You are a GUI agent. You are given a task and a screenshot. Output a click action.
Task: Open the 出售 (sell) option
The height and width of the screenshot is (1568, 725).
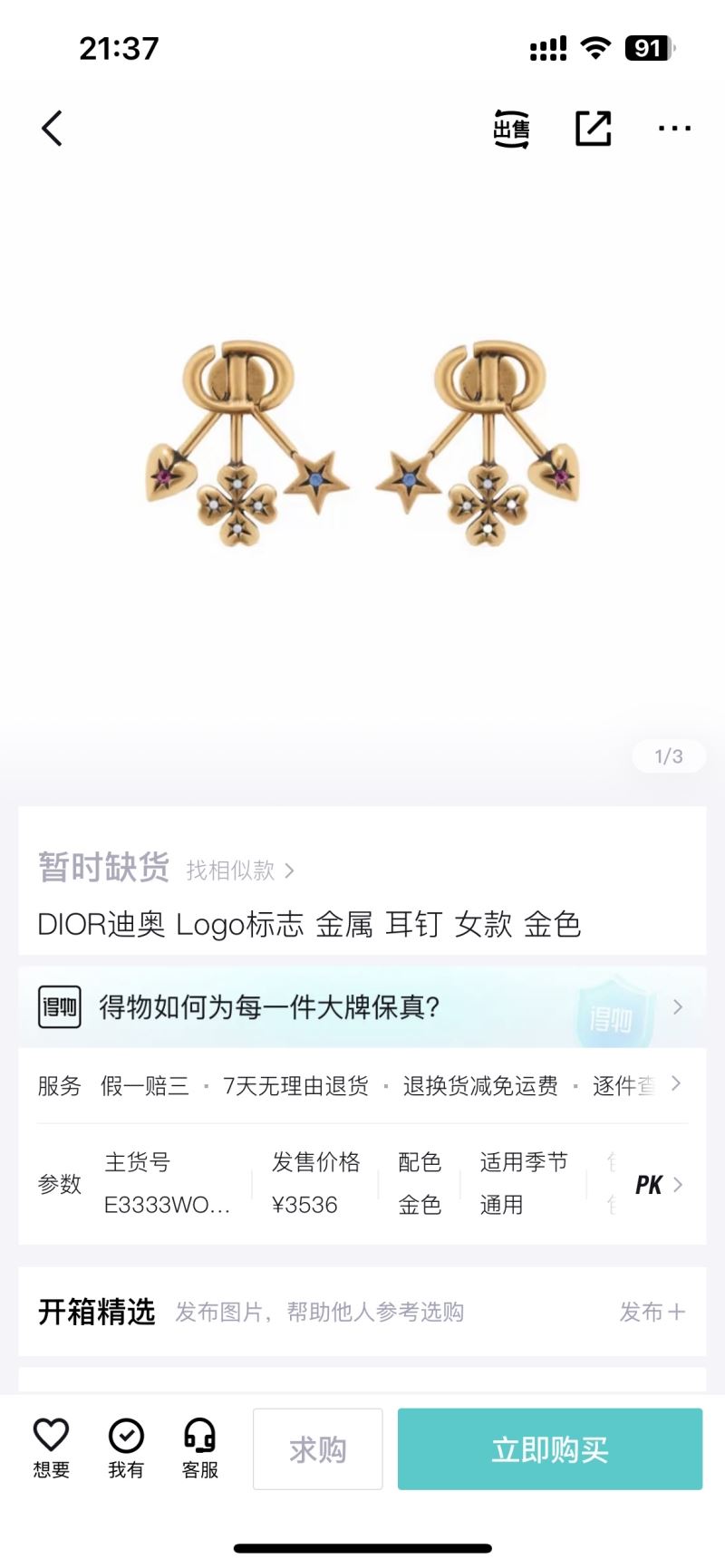[513, 129]
